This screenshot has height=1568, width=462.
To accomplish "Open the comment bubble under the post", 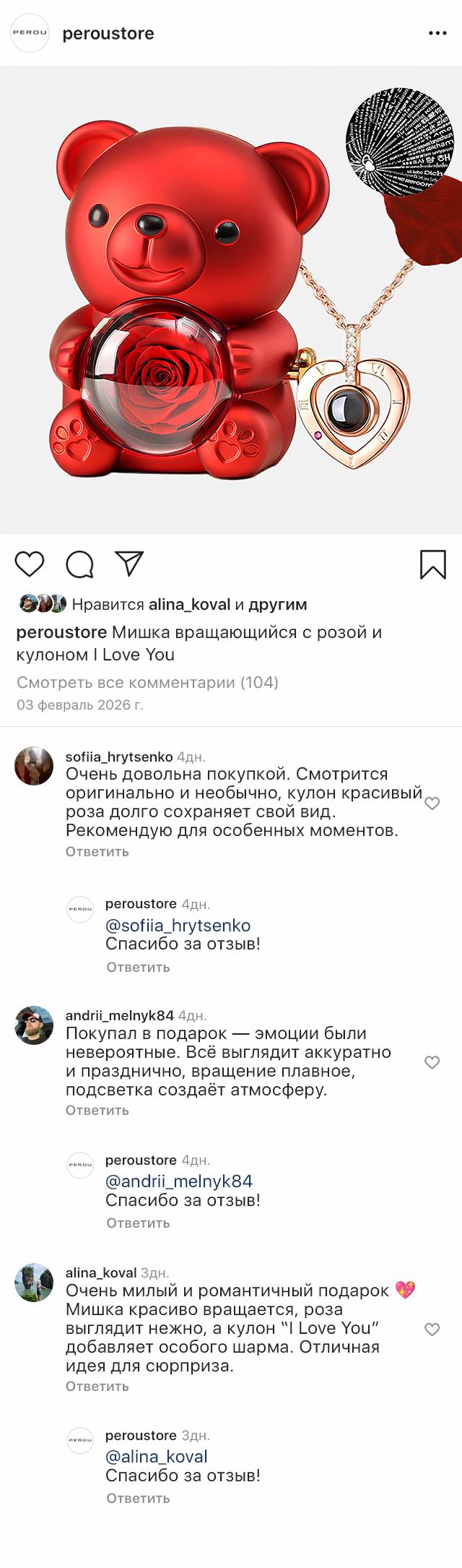I will [x=79, y=564].
